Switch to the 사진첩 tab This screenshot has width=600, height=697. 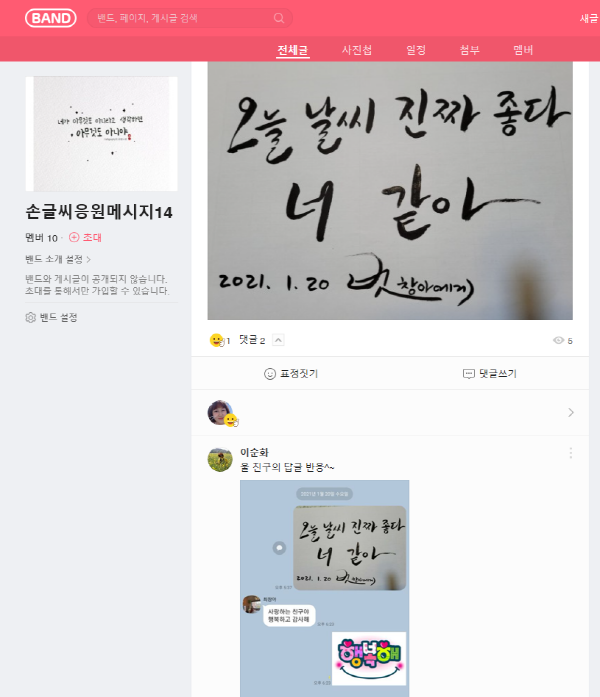(x=357, y=50)
